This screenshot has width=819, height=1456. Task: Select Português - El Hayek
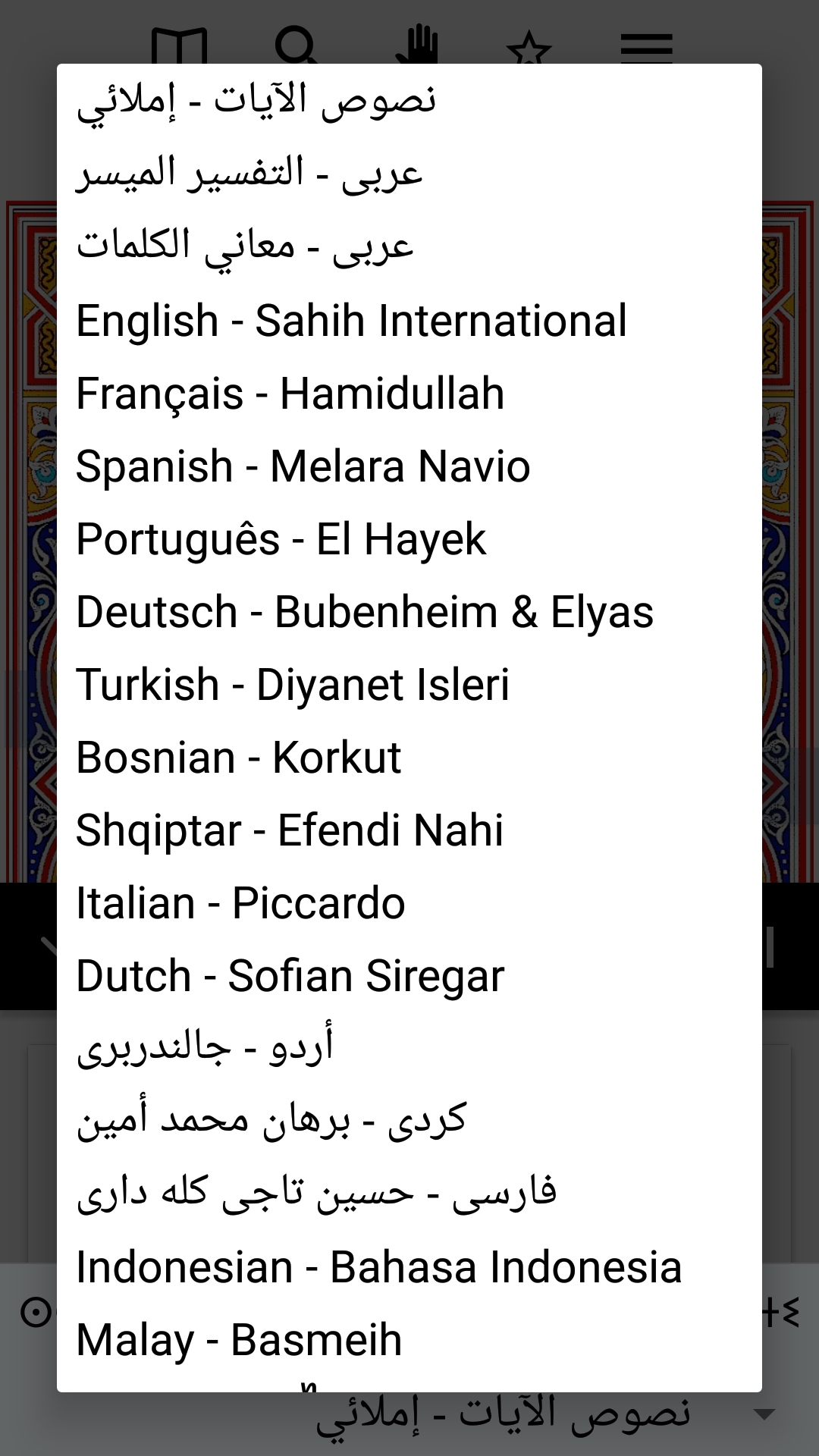[409, 538]
